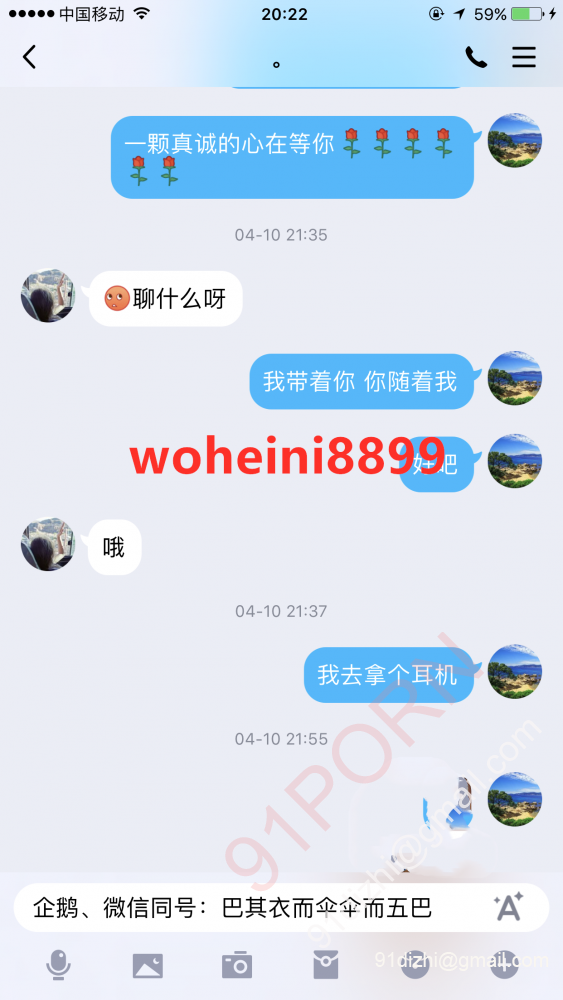The height and width of the screenshot is (1000, 563).
Task: Go back using the top-left arrow
Action: (x=29, y=57)
